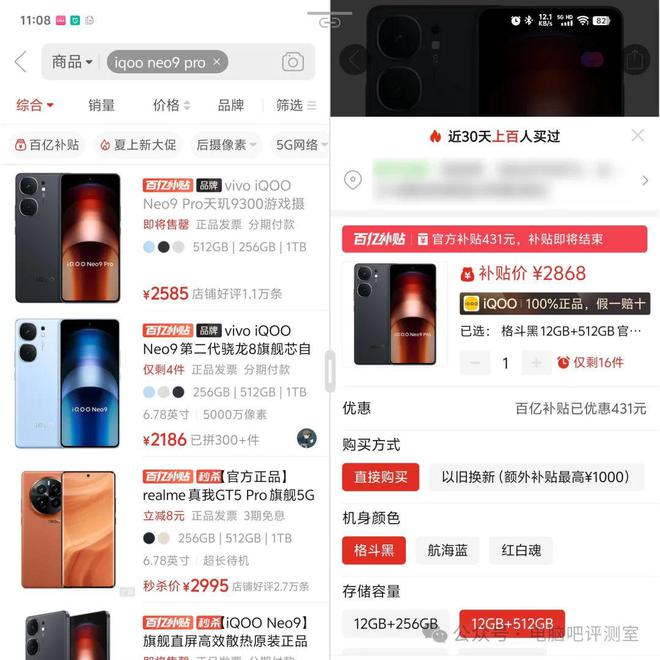Select the 红白魂 body color
This screenshot has height=660, width=660.
[x=523, y=550]
